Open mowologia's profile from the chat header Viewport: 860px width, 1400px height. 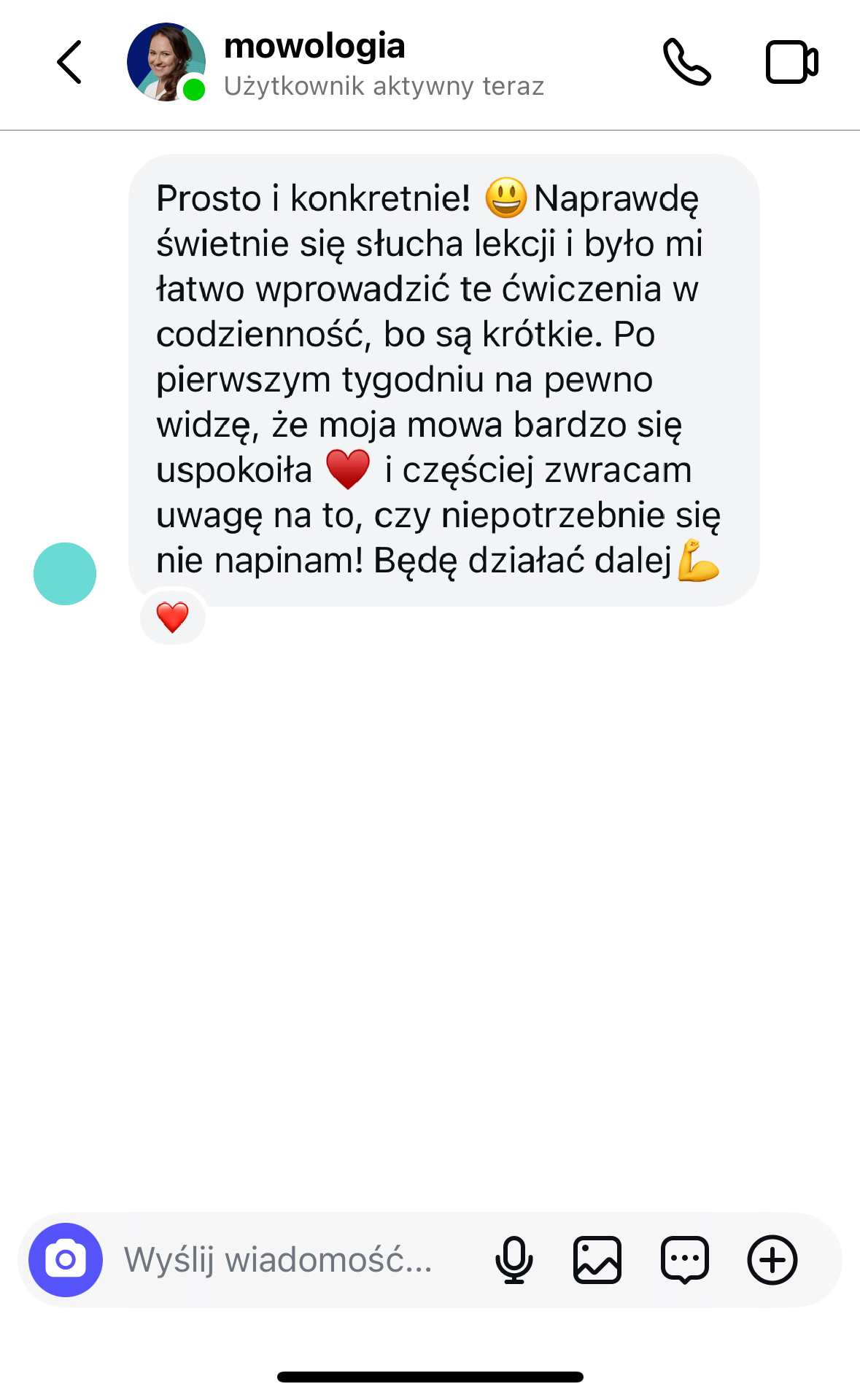pyautogui.click(x=314, y=63)
